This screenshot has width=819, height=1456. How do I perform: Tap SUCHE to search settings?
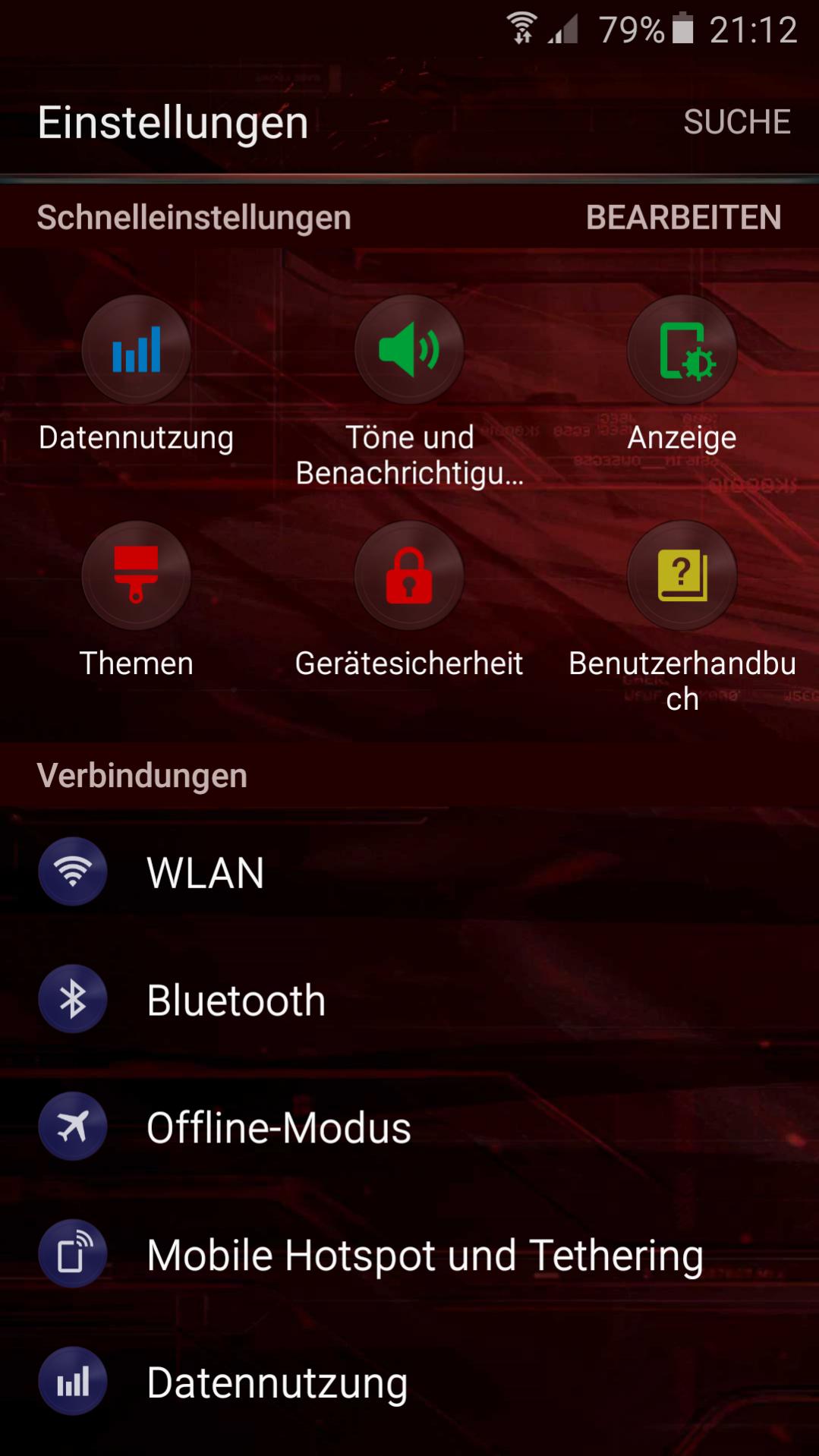(x=736, y=122)
